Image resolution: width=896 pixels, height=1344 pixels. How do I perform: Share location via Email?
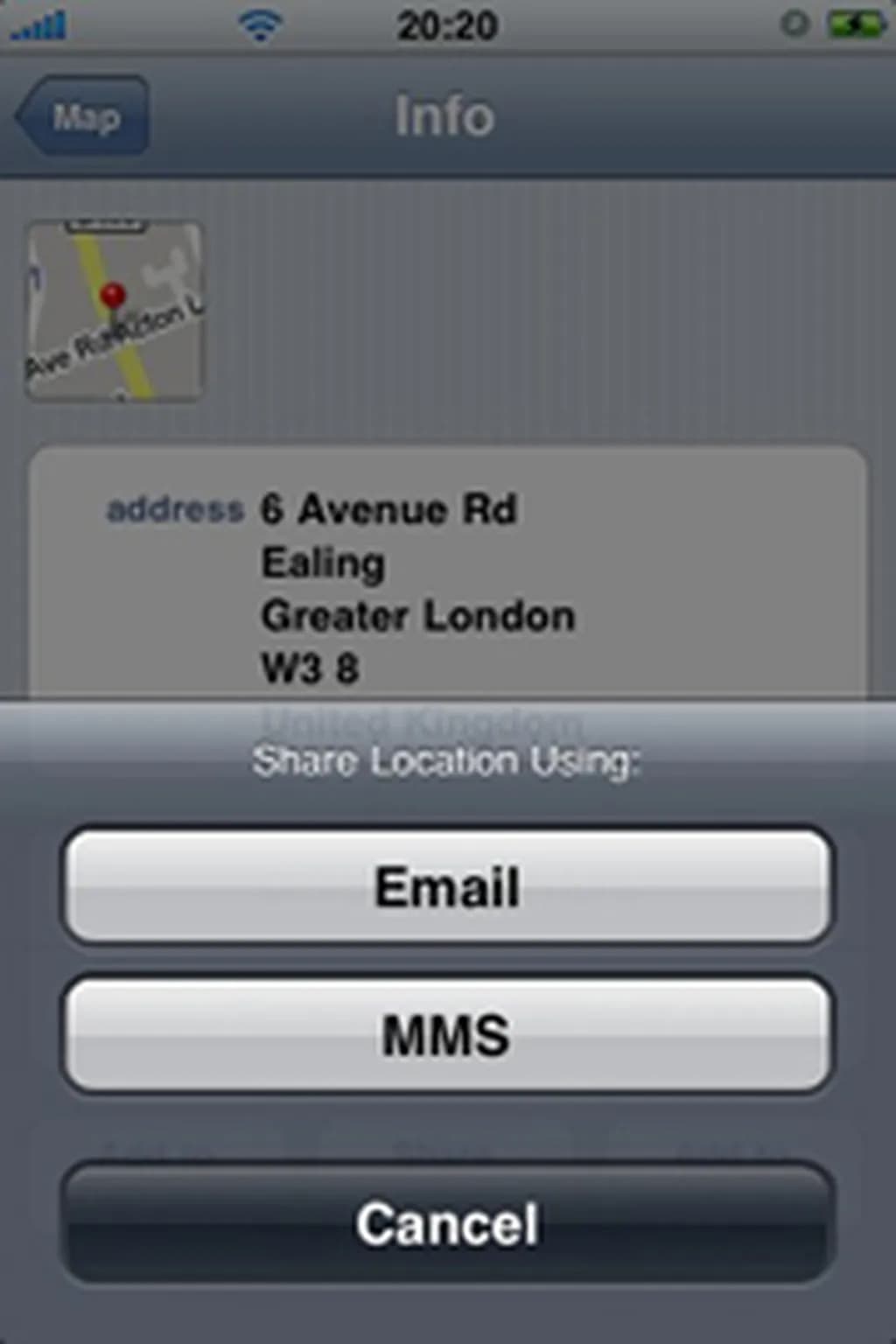(447, 886)
